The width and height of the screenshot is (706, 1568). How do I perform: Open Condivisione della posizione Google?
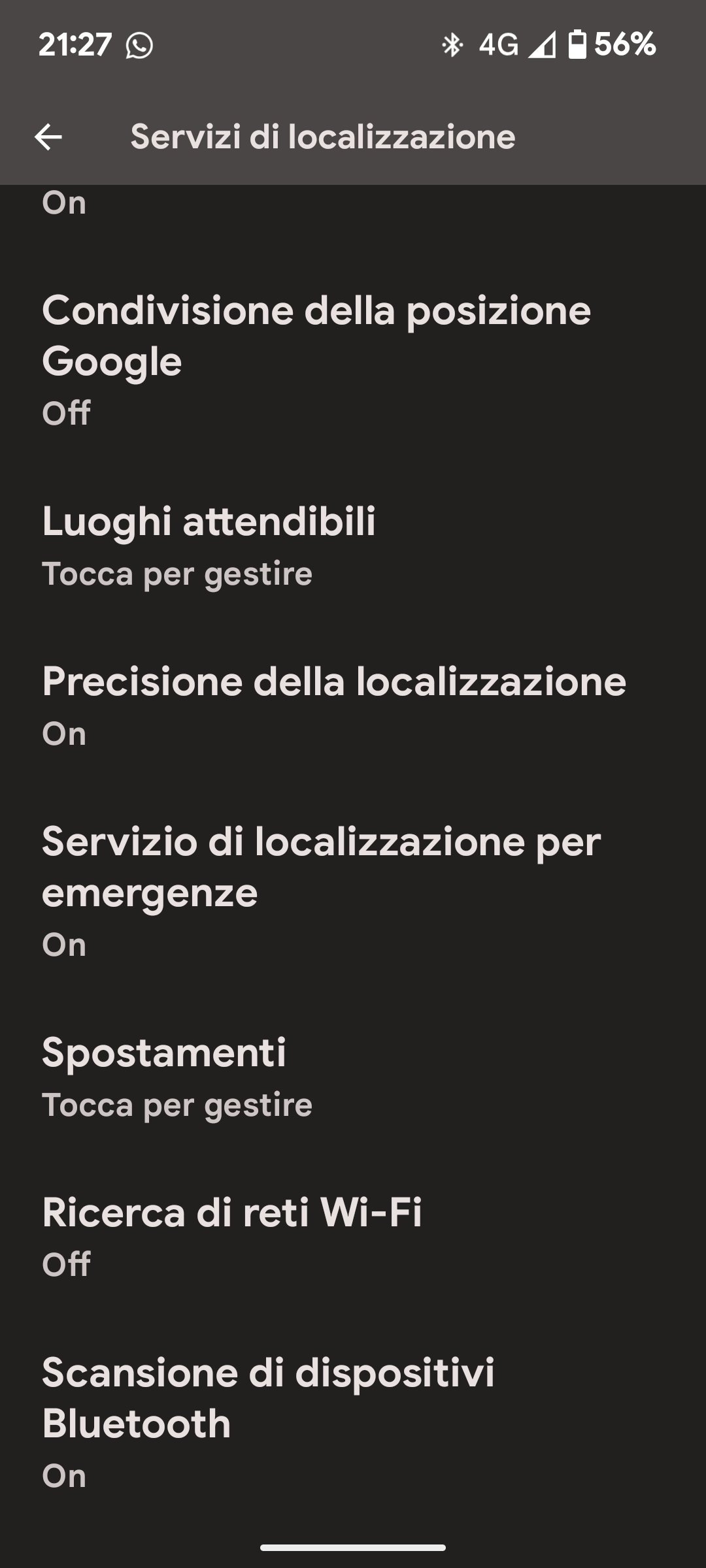(316, 359)
